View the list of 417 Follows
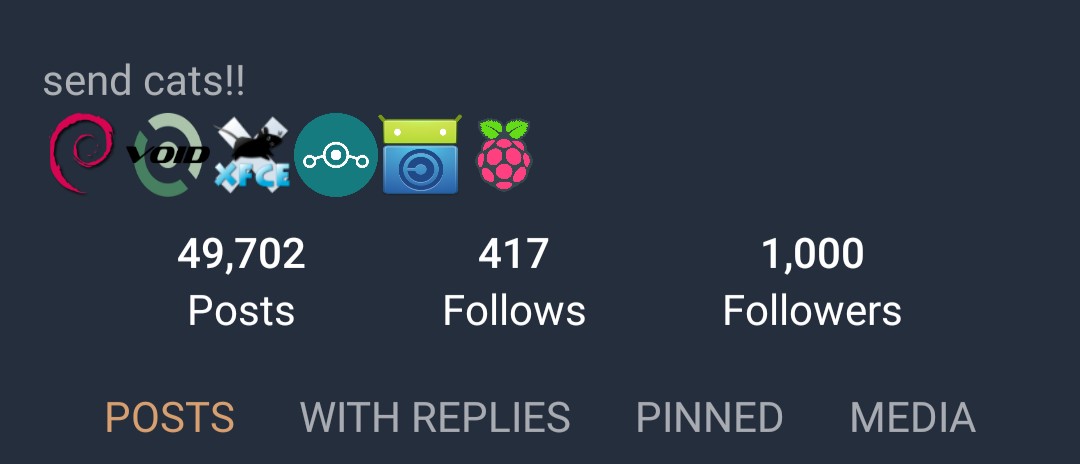Viewport: 1080px width, 464px height. tap(514, 282)
